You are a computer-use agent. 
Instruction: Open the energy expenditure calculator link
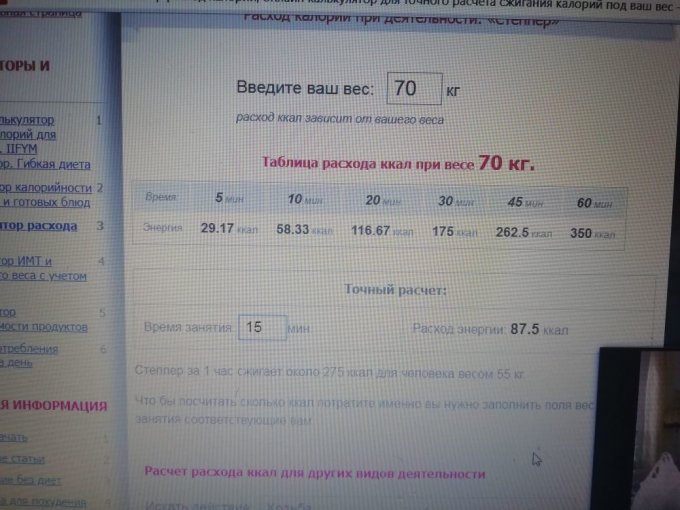pyautogui.click(x=38, y=226)
